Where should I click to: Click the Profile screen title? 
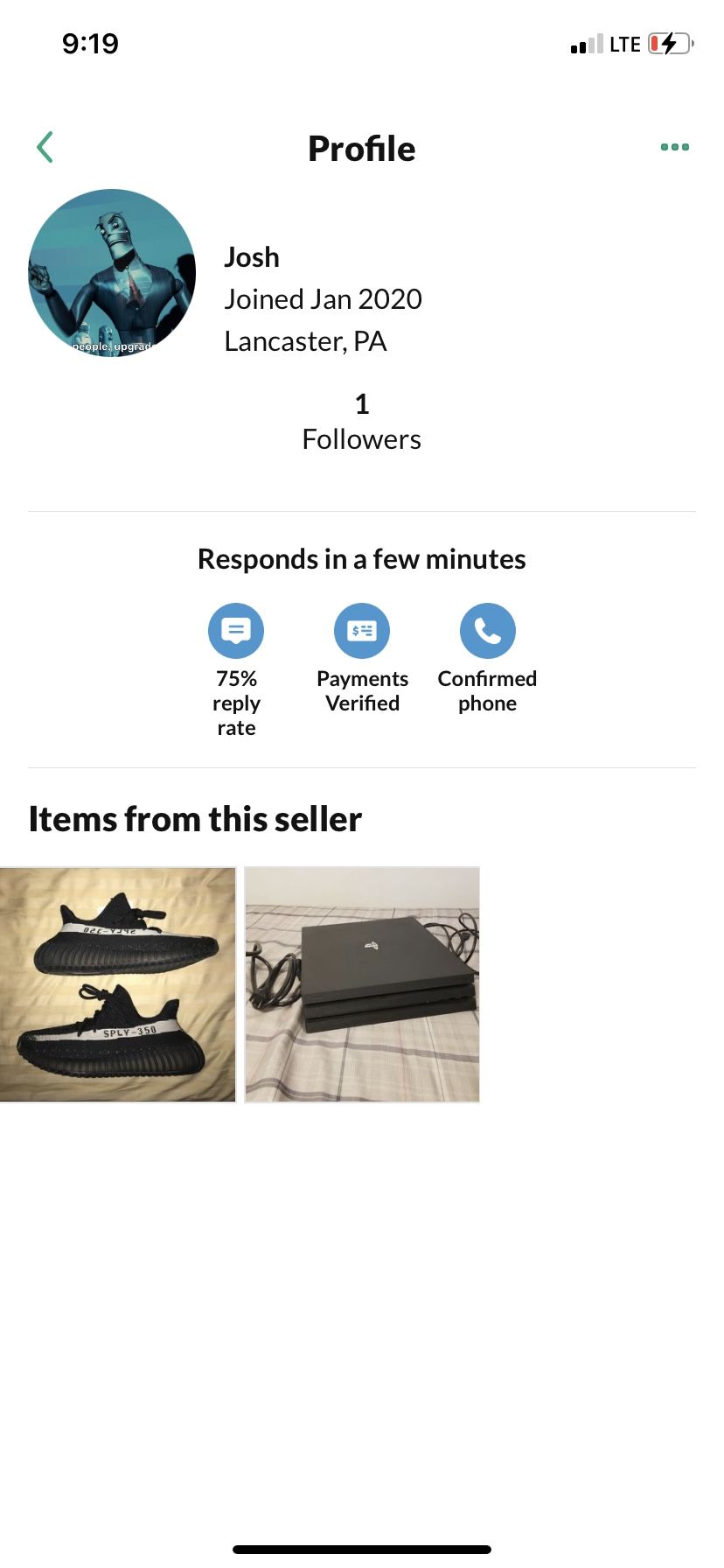360,148
